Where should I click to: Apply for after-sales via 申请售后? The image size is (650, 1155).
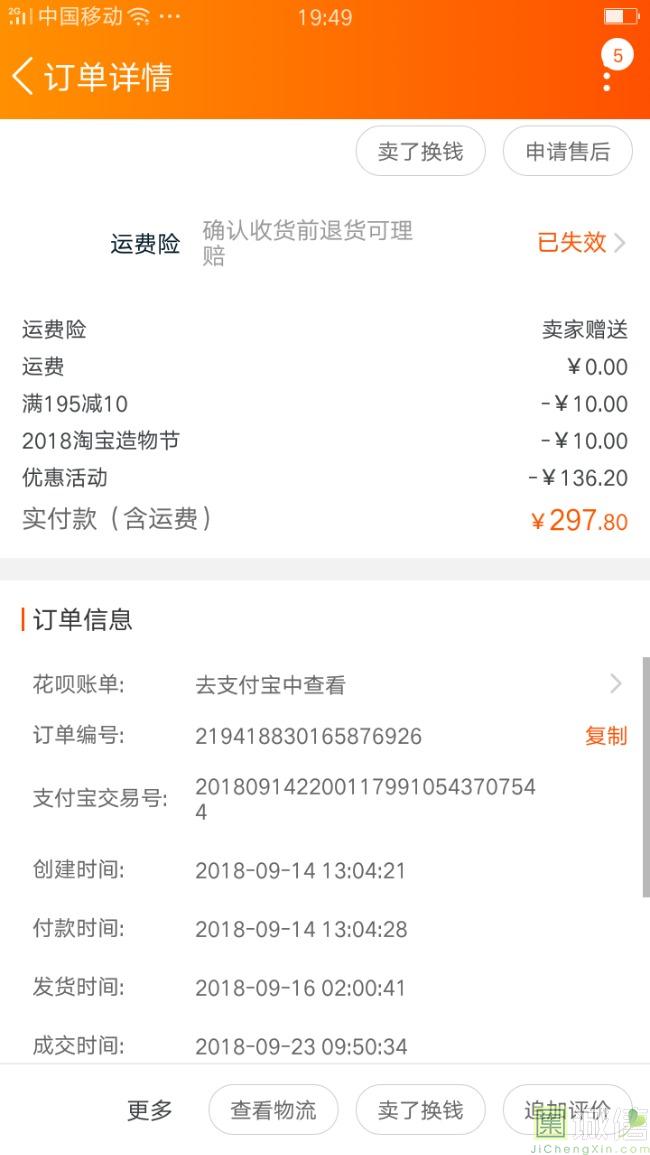coord(567,151)
